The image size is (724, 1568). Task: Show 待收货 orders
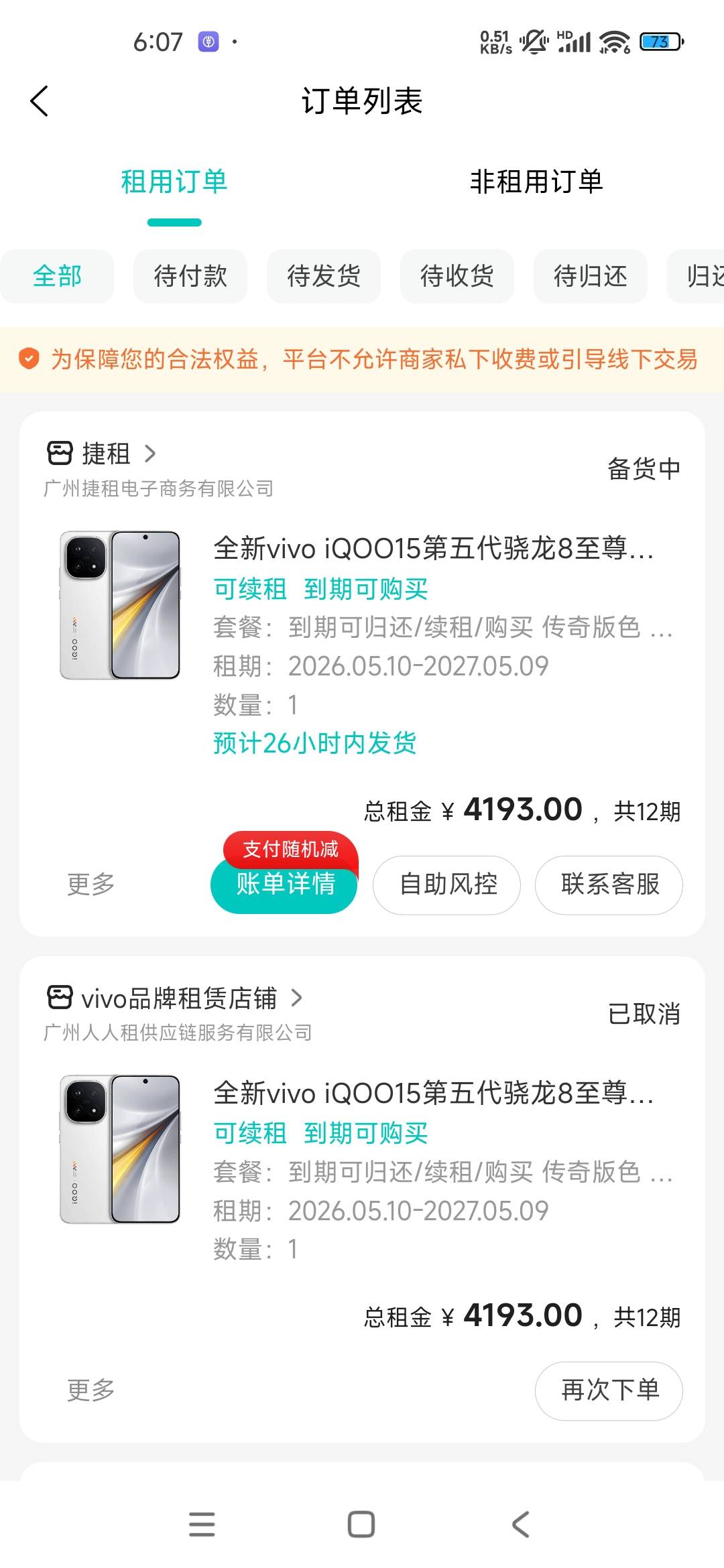[x=457, y=276]
